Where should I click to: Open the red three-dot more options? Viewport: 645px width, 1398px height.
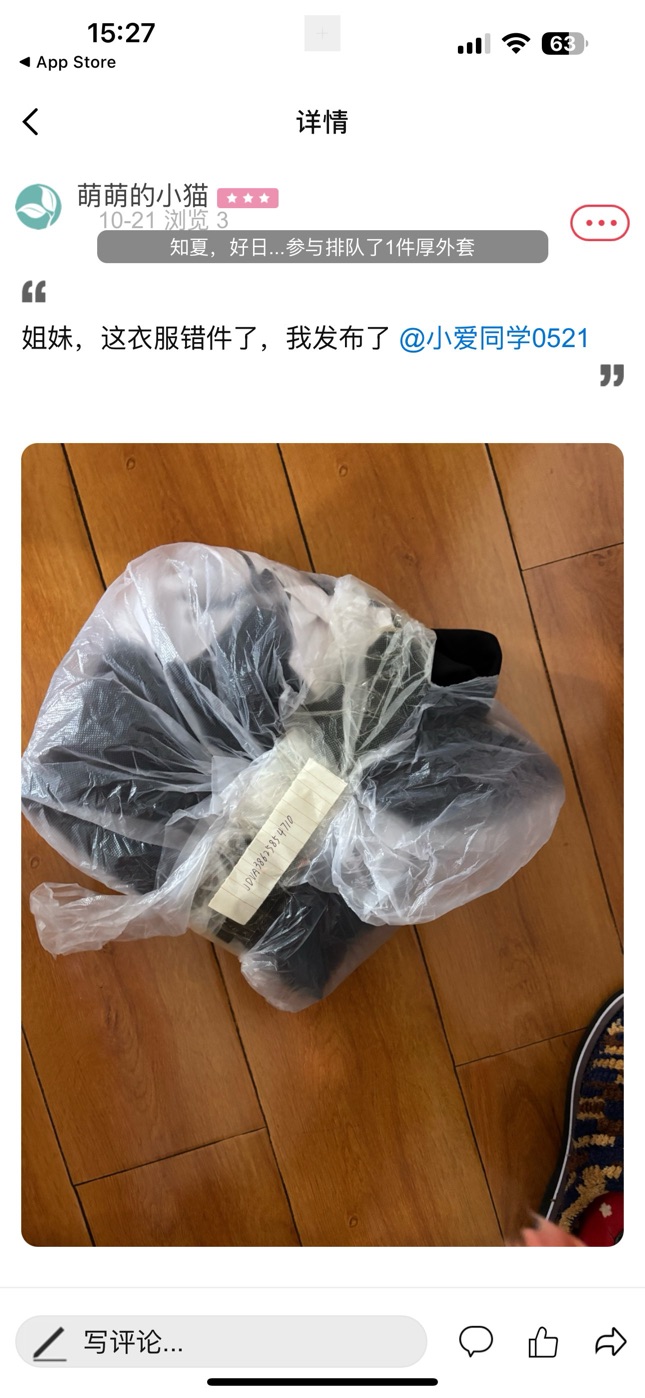pyautogui.click(x=599, y=223)
